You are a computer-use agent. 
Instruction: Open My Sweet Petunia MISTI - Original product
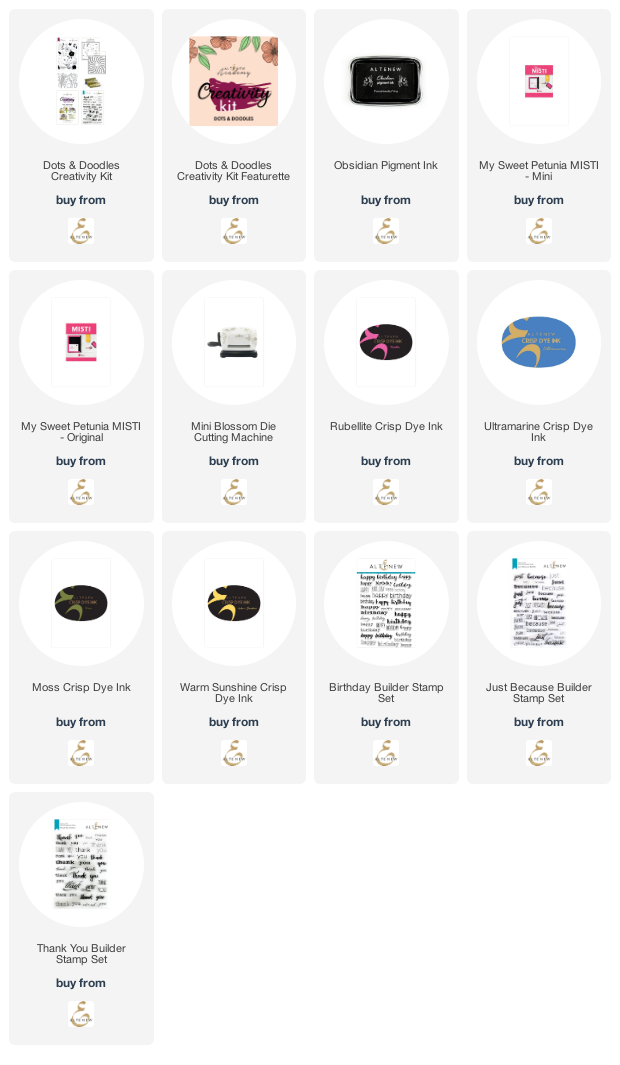(x=81, y=342)
